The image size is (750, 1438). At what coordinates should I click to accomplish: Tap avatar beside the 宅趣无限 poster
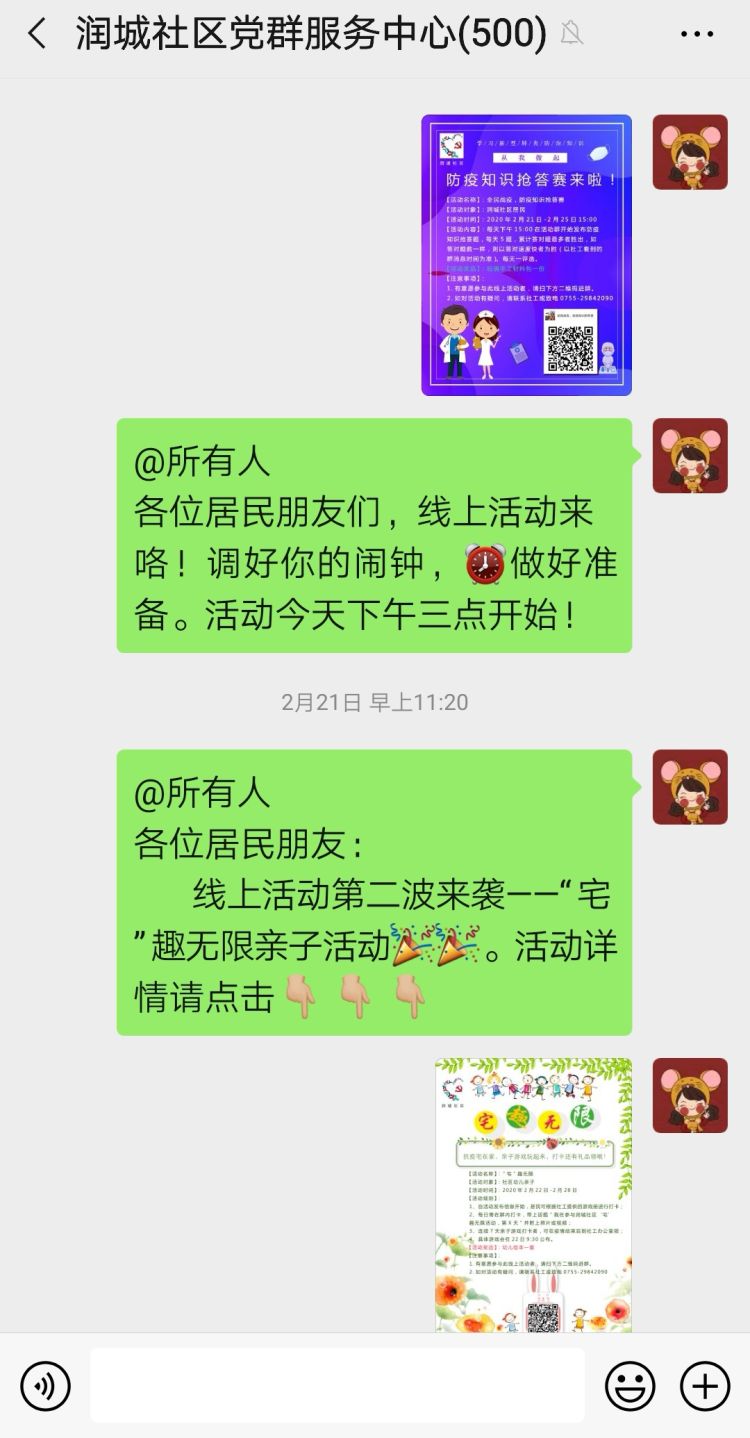(690, 1095)
